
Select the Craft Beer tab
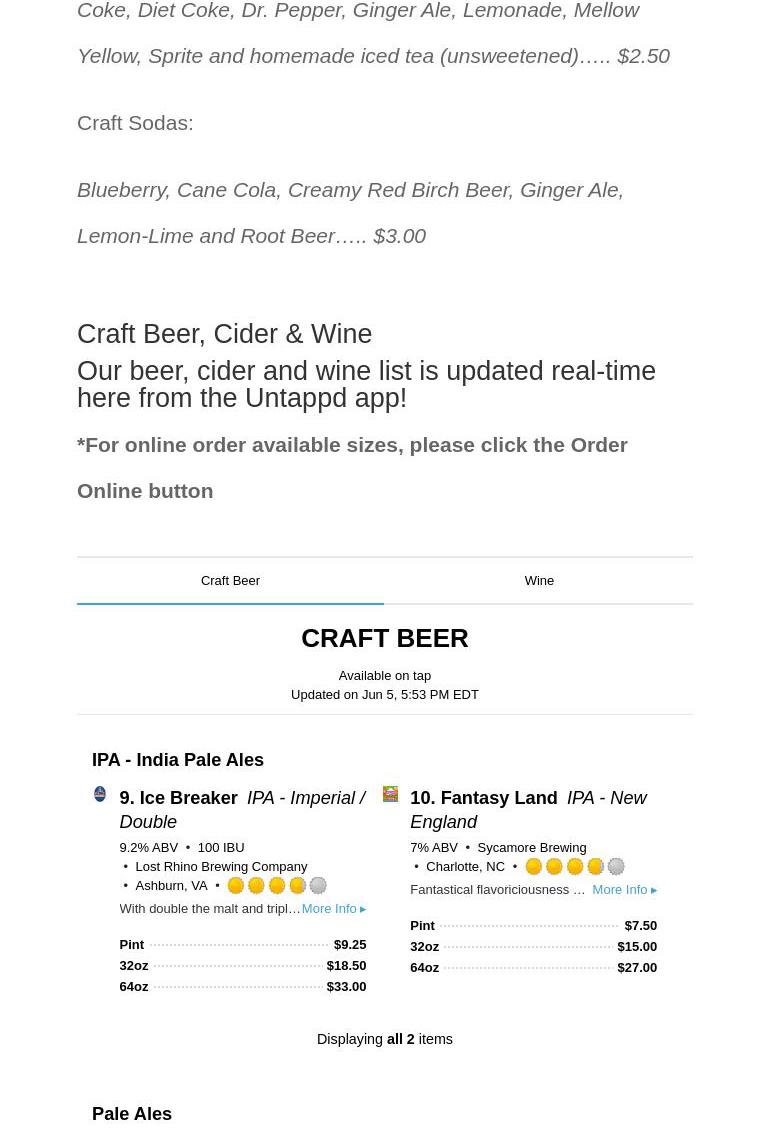230,581
